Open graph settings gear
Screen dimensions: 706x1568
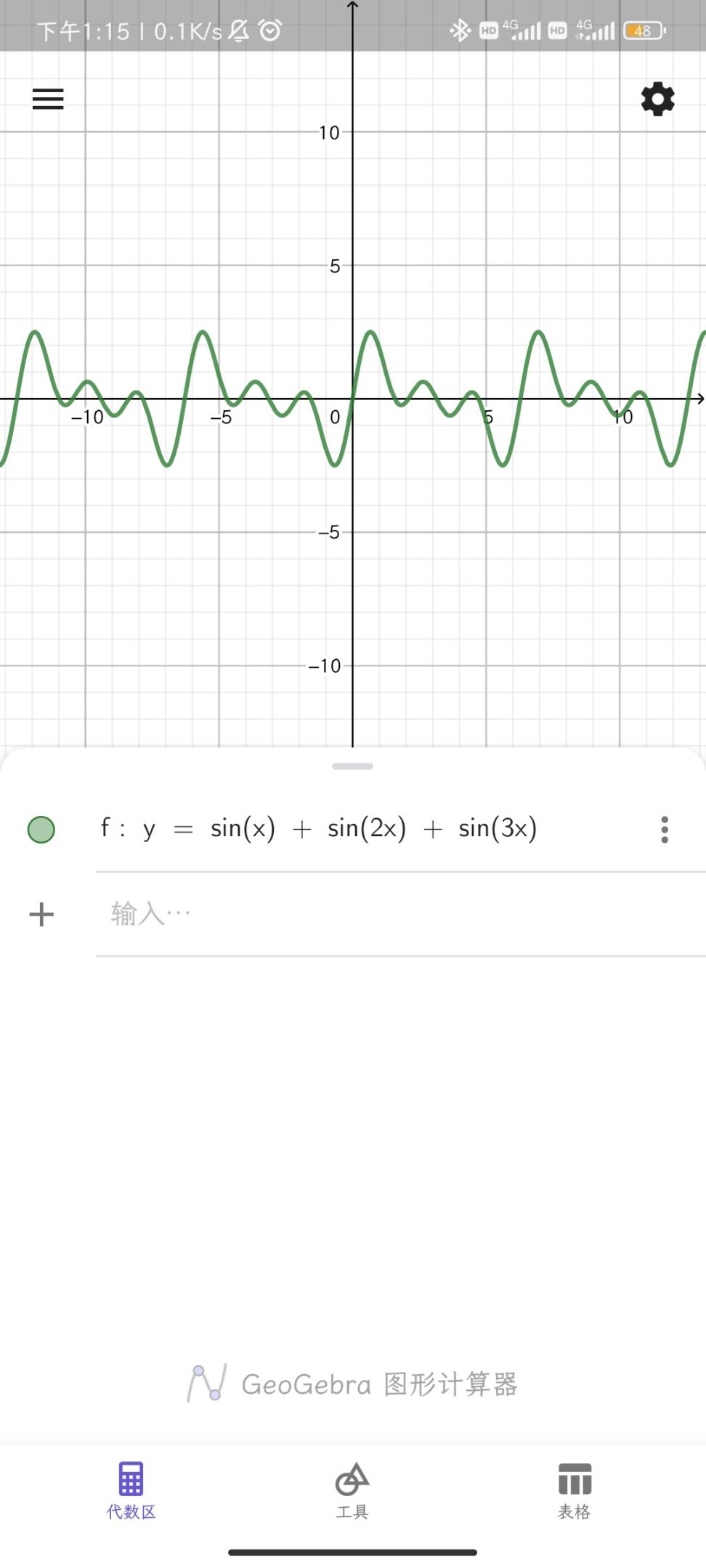tap(657, 99)
